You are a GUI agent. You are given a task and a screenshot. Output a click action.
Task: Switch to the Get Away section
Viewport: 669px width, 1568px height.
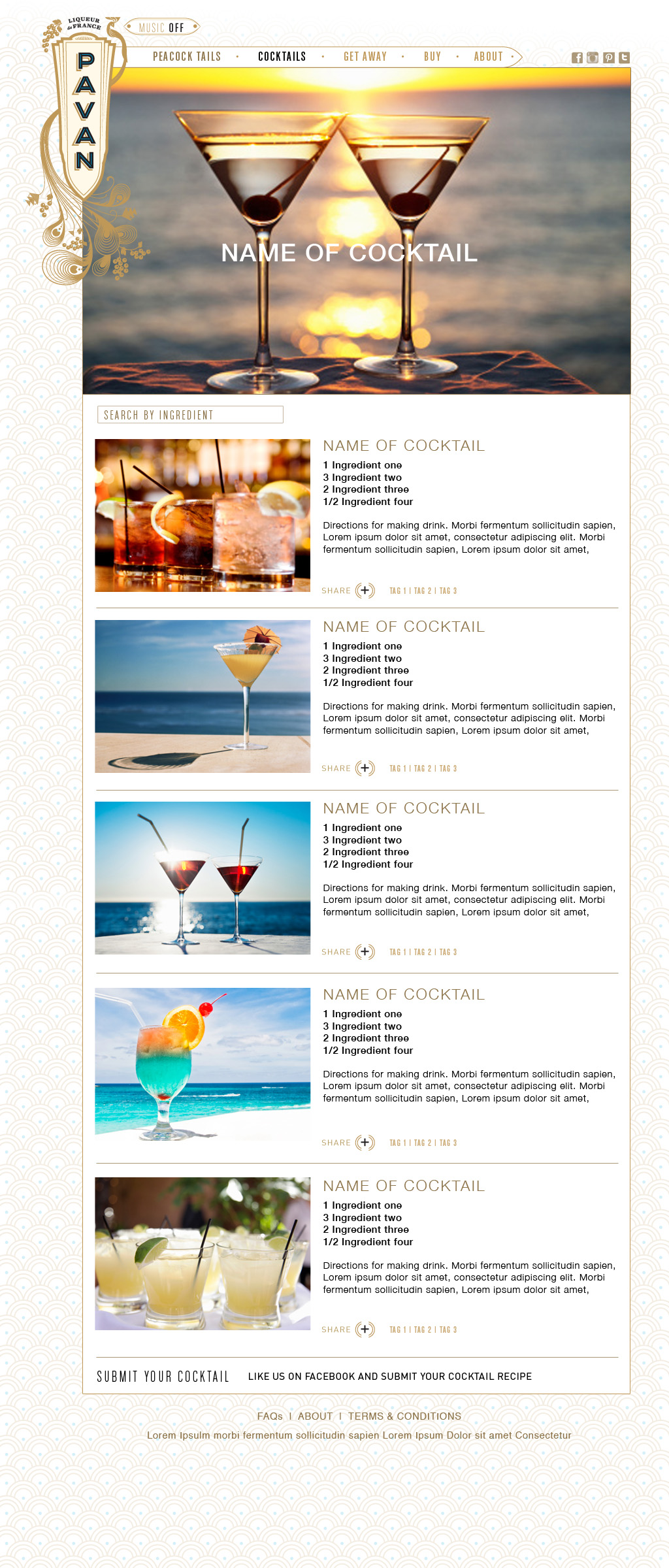click(x=365, y=57)
